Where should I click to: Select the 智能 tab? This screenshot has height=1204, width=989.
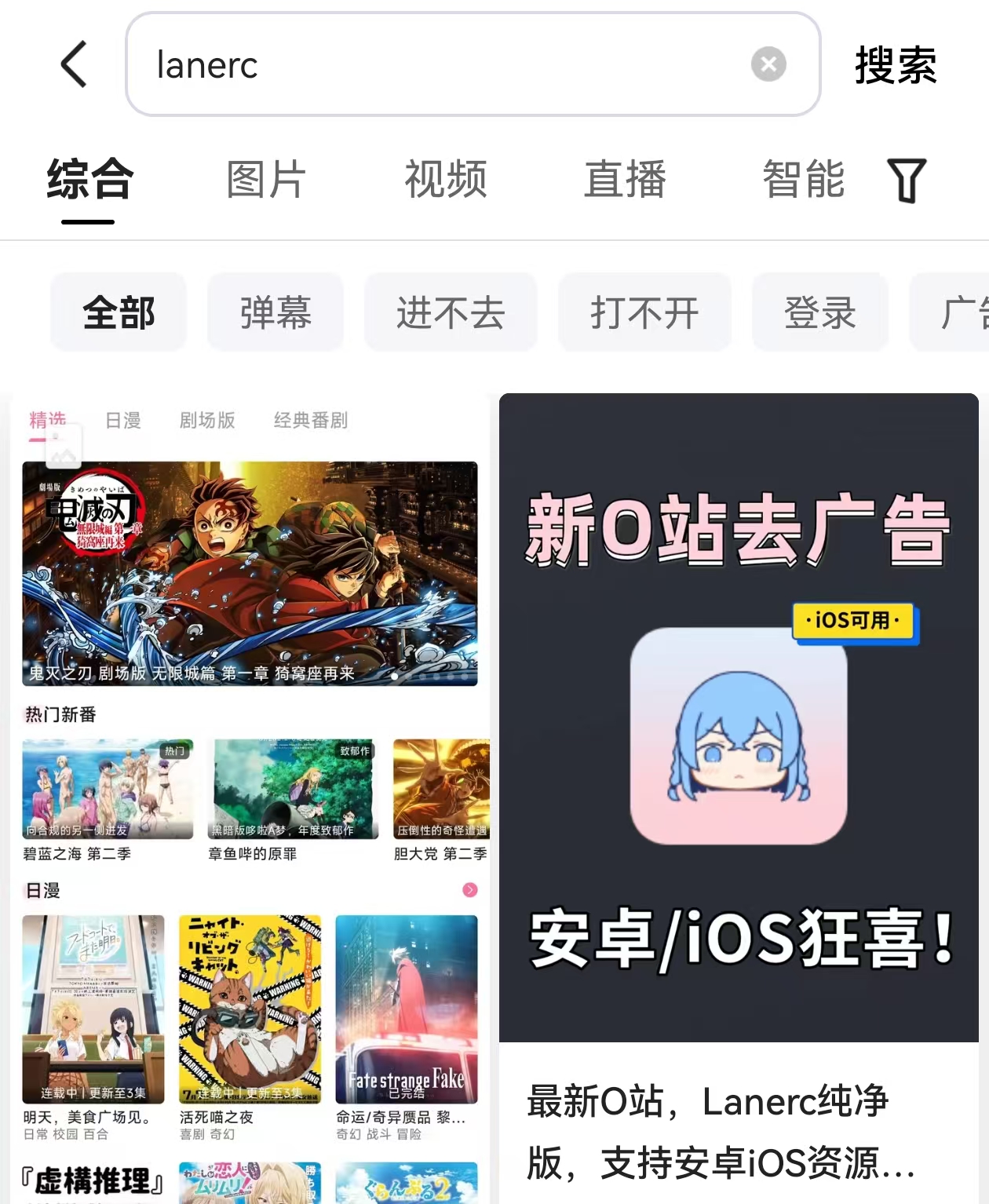coord(803,180)
